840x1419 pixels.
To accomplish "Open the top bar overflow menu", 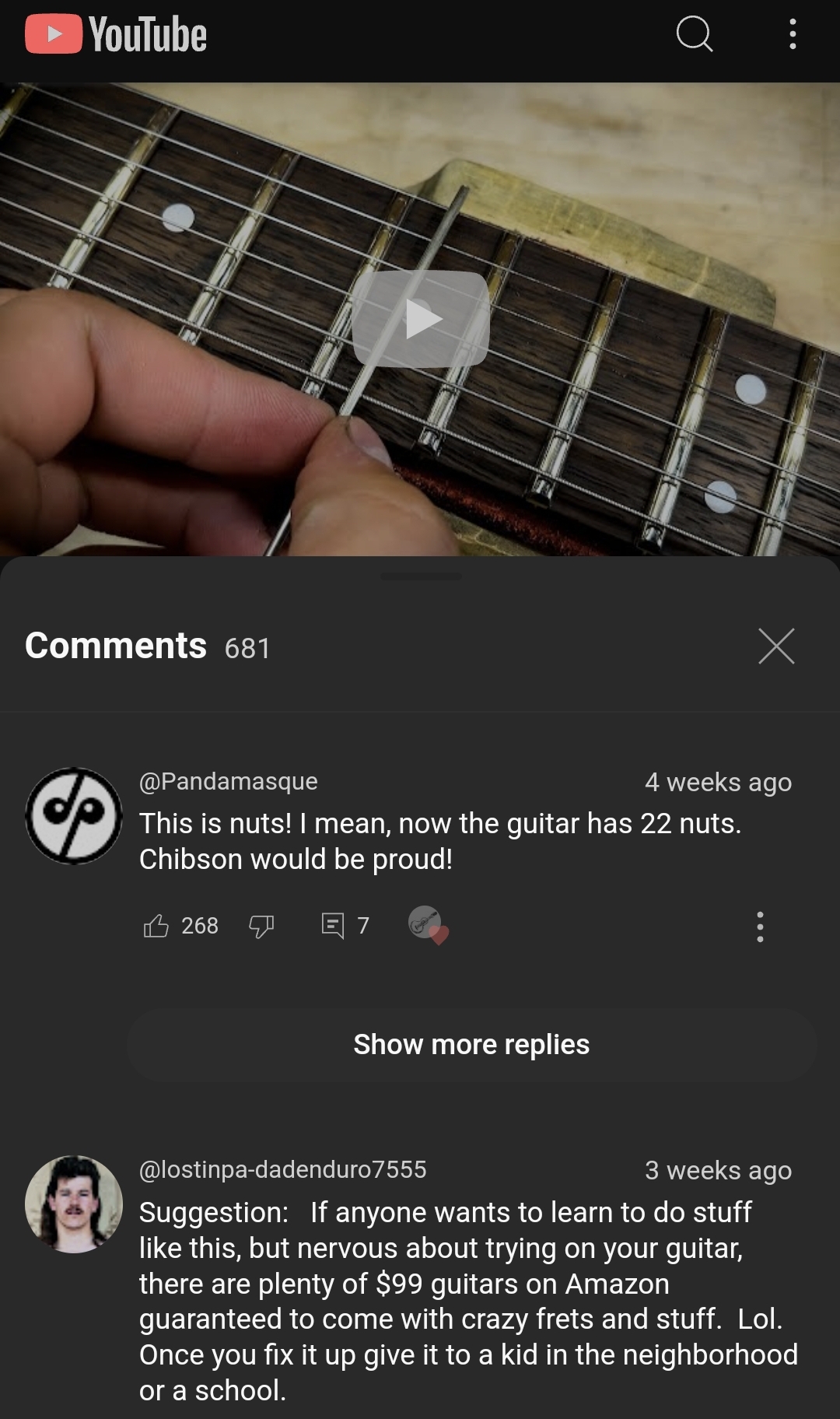I will pos(793,34).
